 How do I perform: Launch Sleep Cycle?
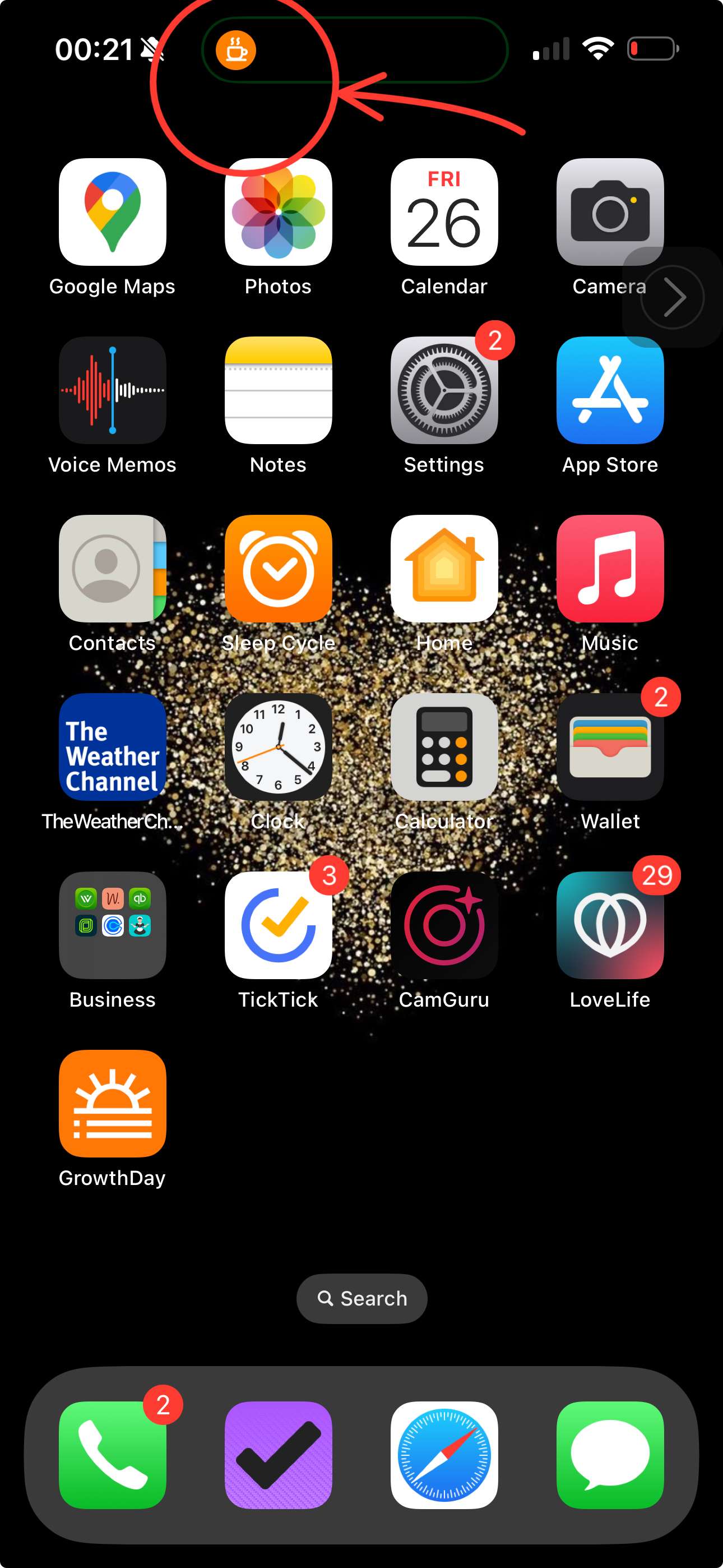[278, 569]
